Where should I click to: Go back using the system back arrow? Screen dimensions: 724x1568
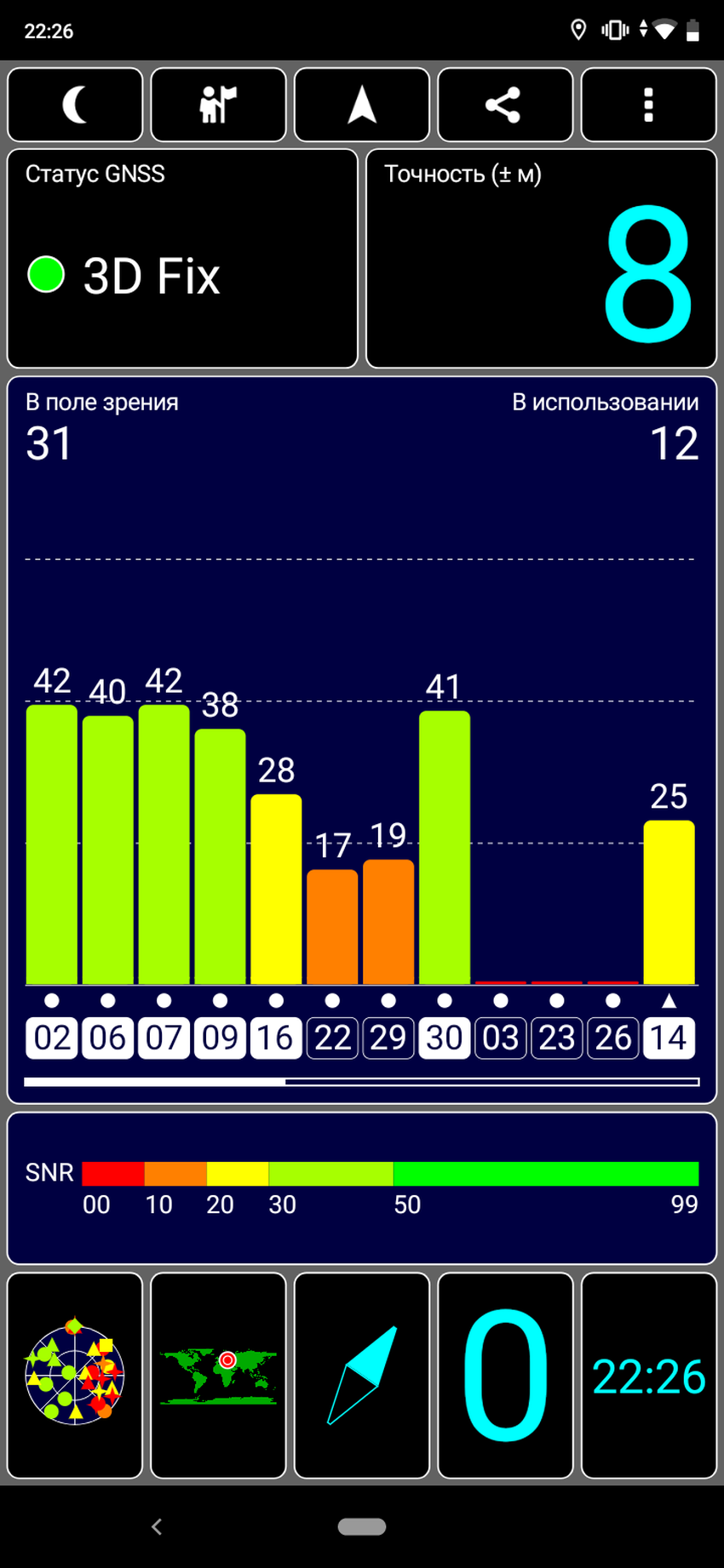(x=157, y=1527)
